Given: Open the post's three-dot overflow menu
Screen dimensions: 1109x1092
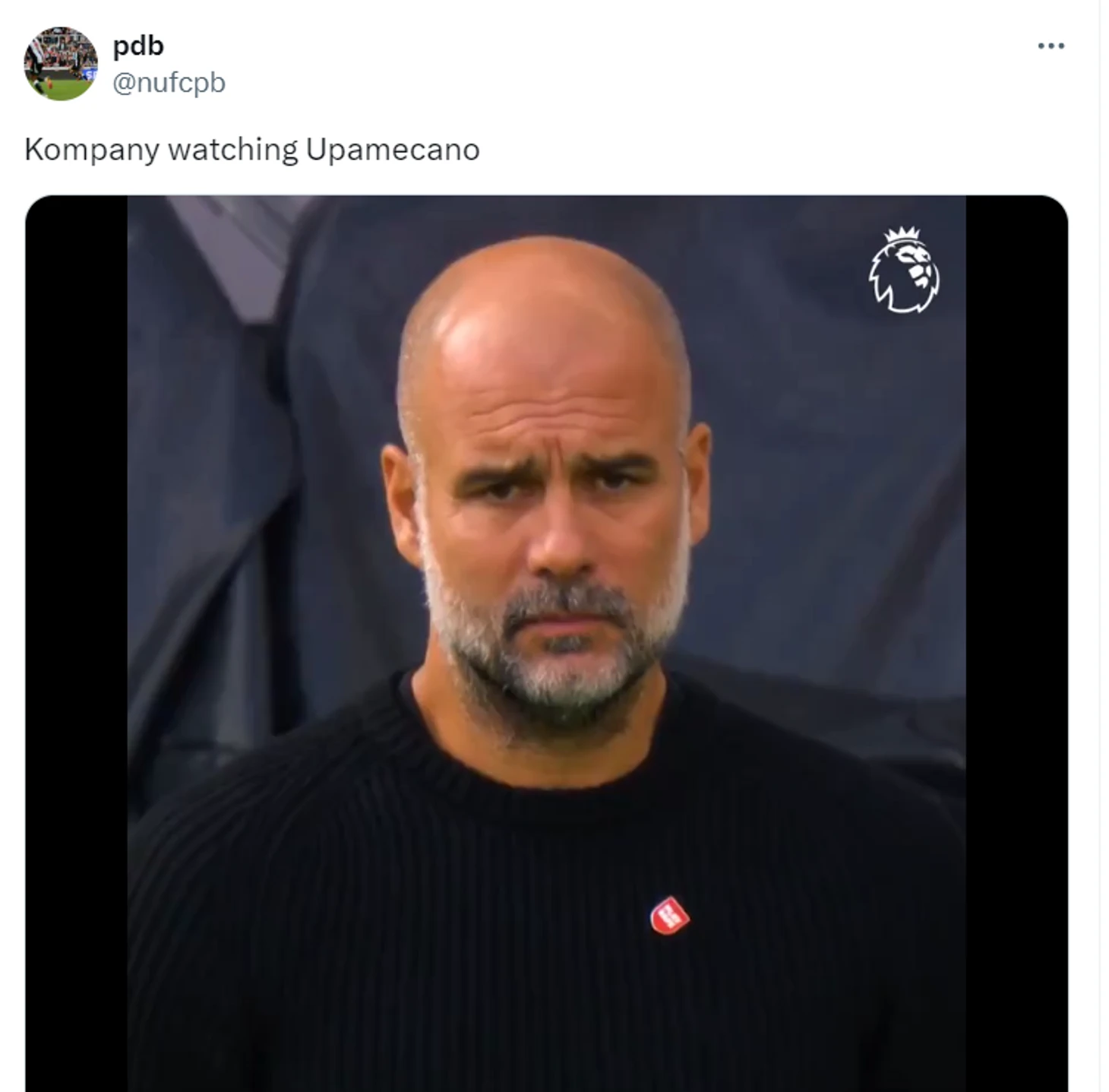Looking at the screenshot, I should tap(1051, 46).
